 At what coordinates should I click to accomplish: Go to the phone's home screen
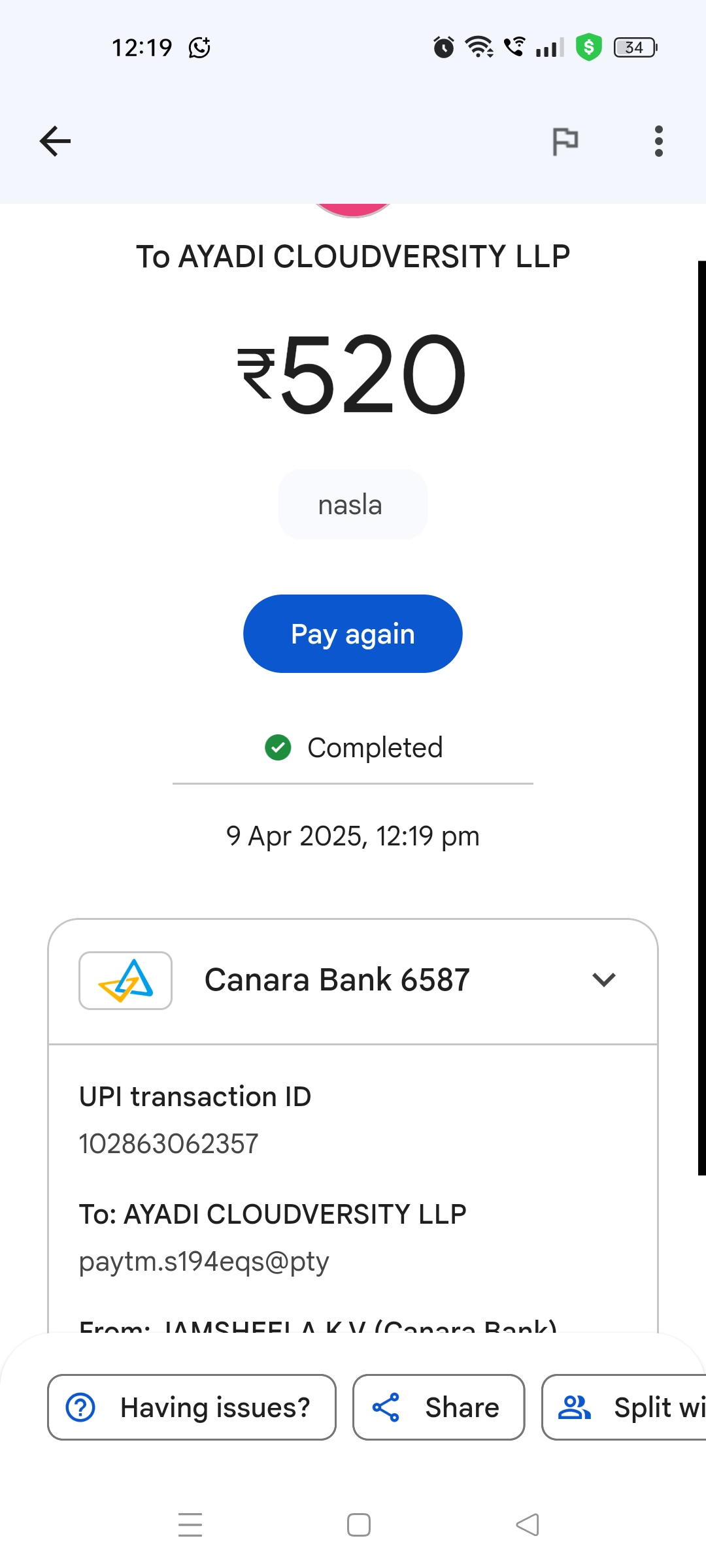[358, 1525]
